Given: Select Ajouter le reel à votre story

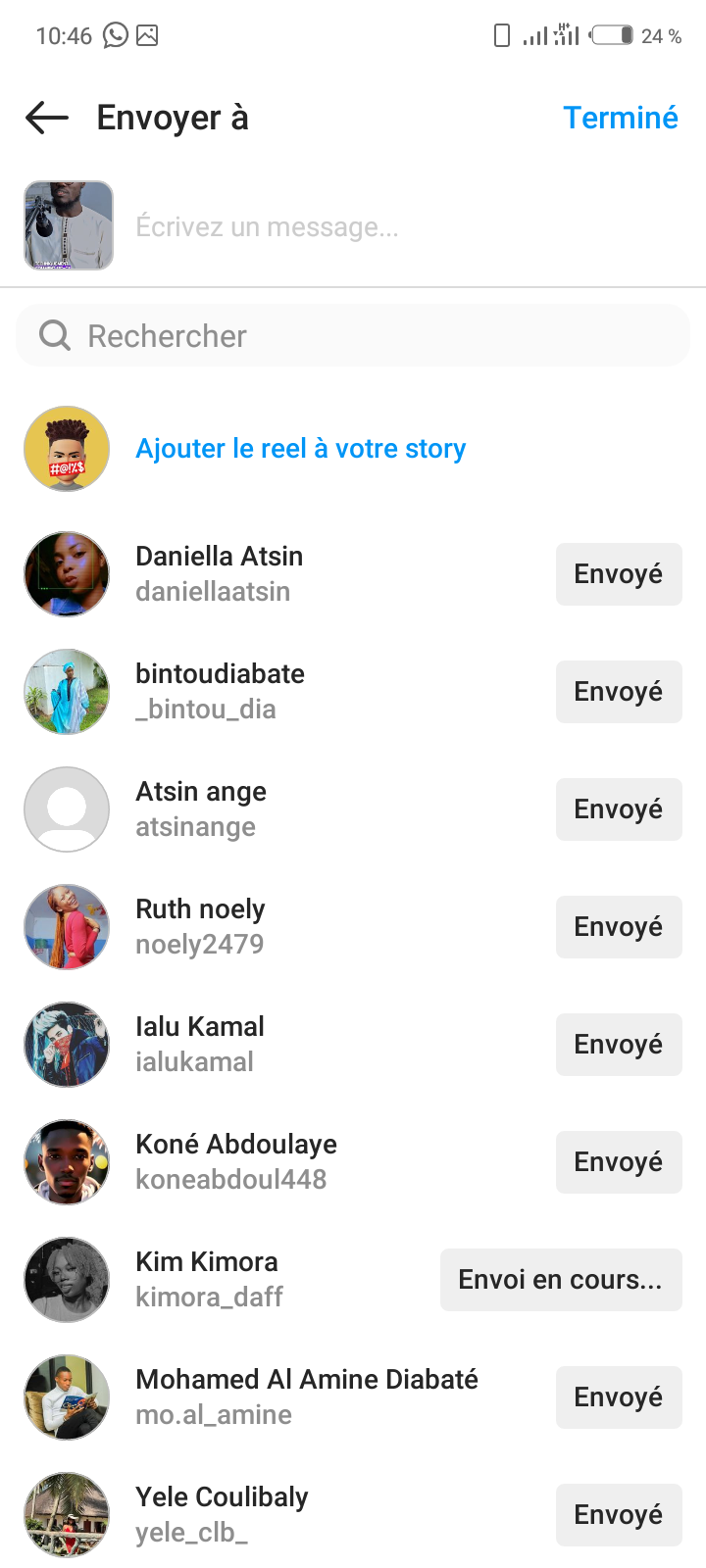Looking at the screenshot, I should (300, 449).
